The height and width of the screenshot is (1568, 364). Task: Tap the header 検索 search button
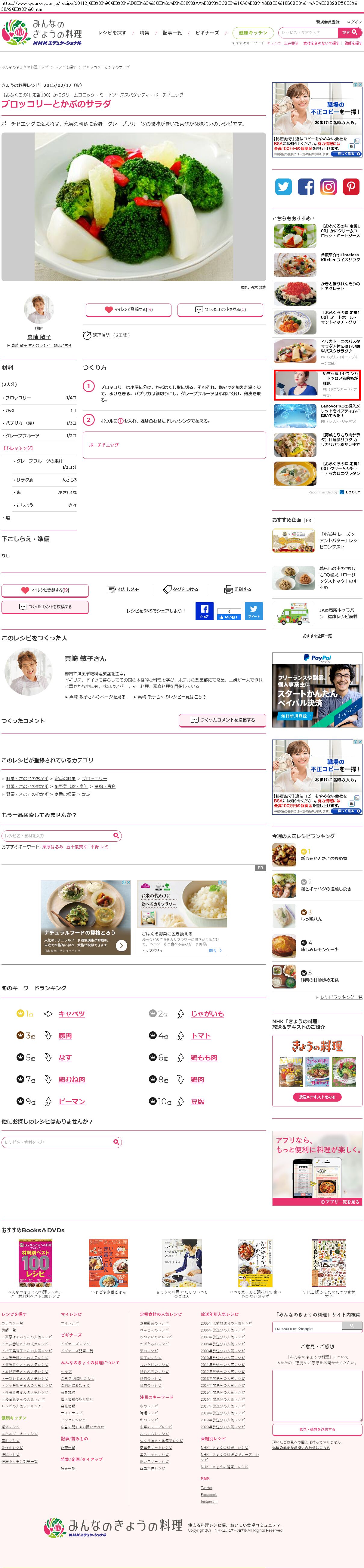(x=349, y=33)
